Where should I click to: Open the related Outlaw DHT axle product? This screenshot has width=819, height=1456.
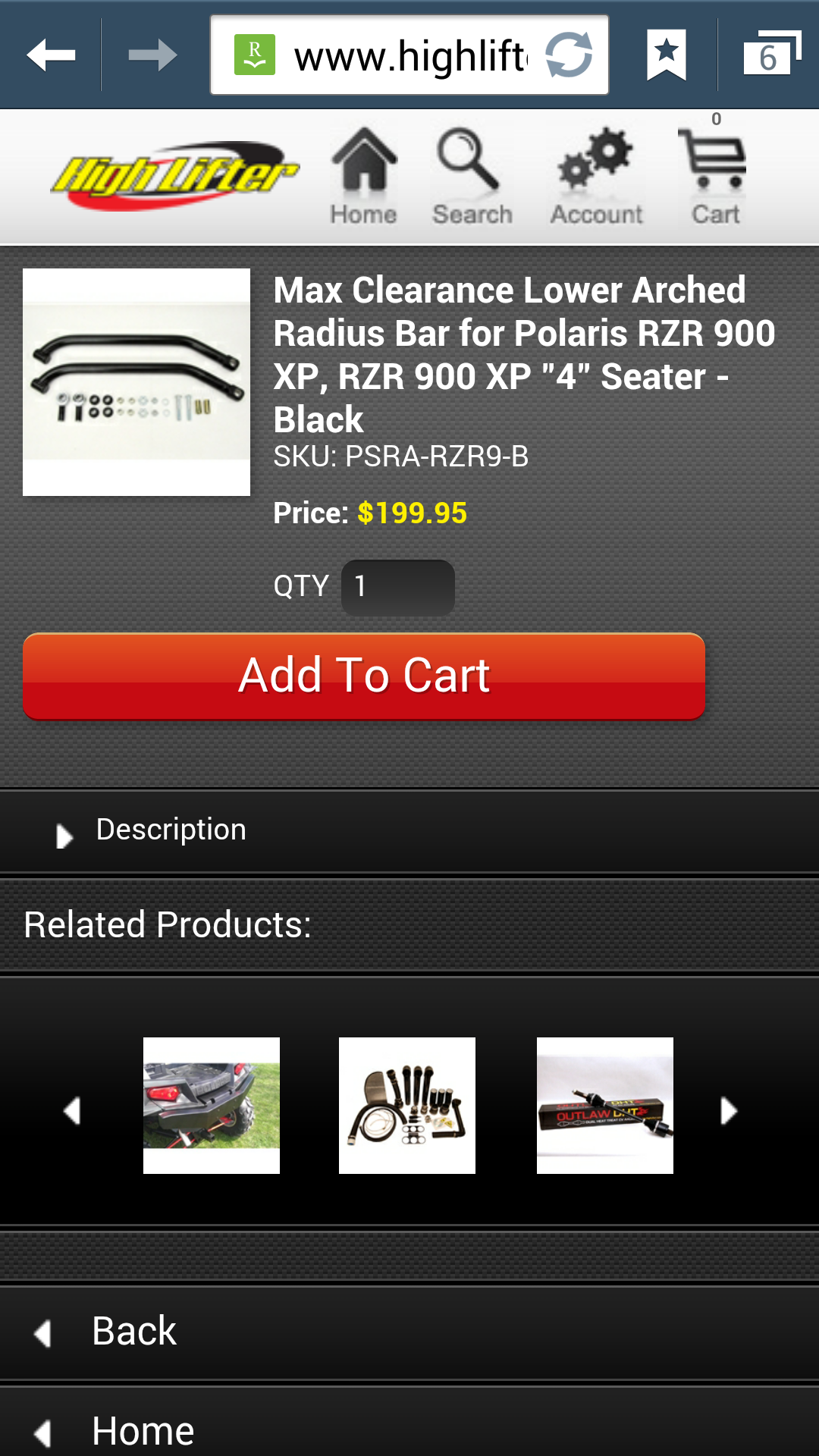[605, 1106]
